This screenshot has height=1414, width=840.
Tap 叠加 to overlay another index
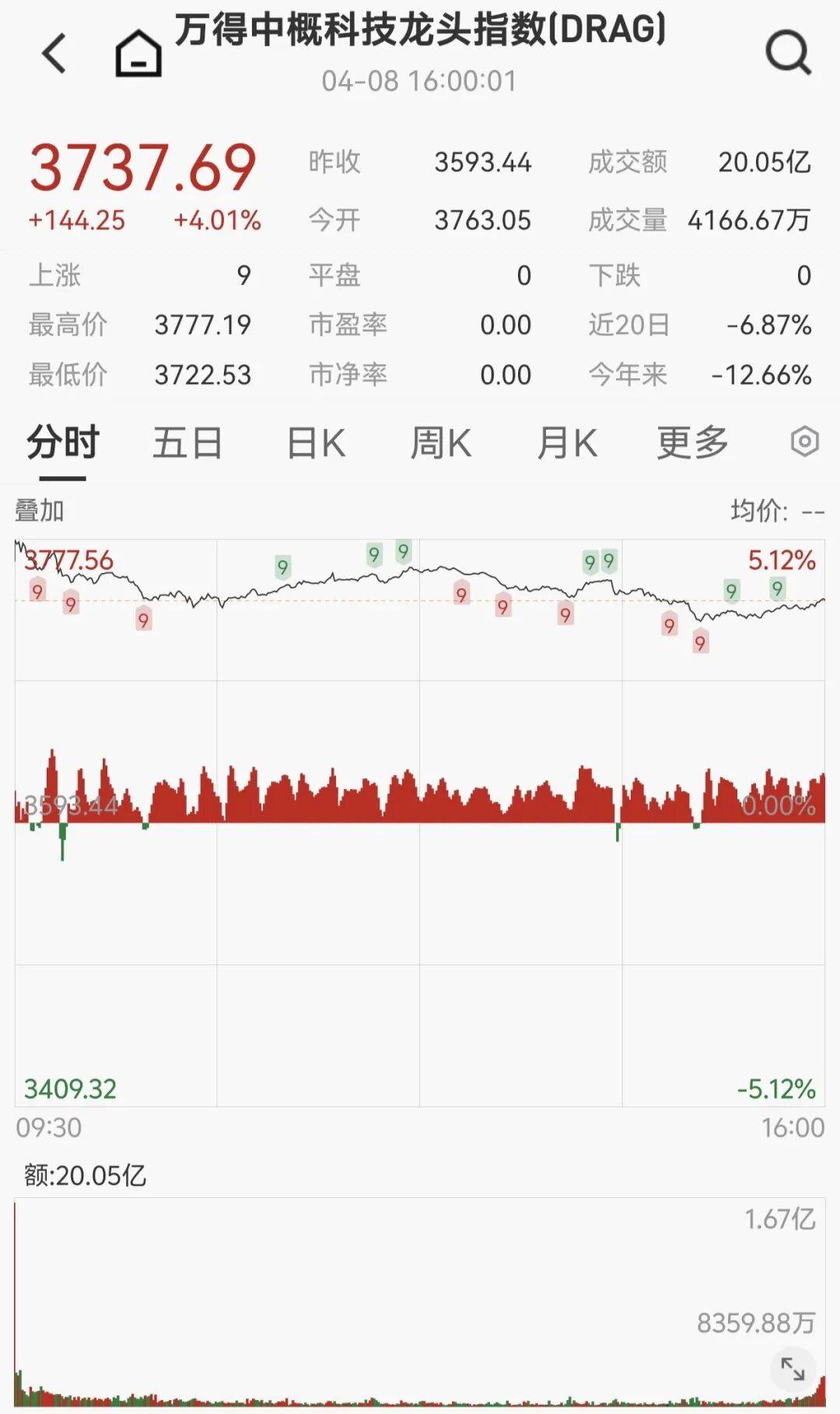coord(40,511)
